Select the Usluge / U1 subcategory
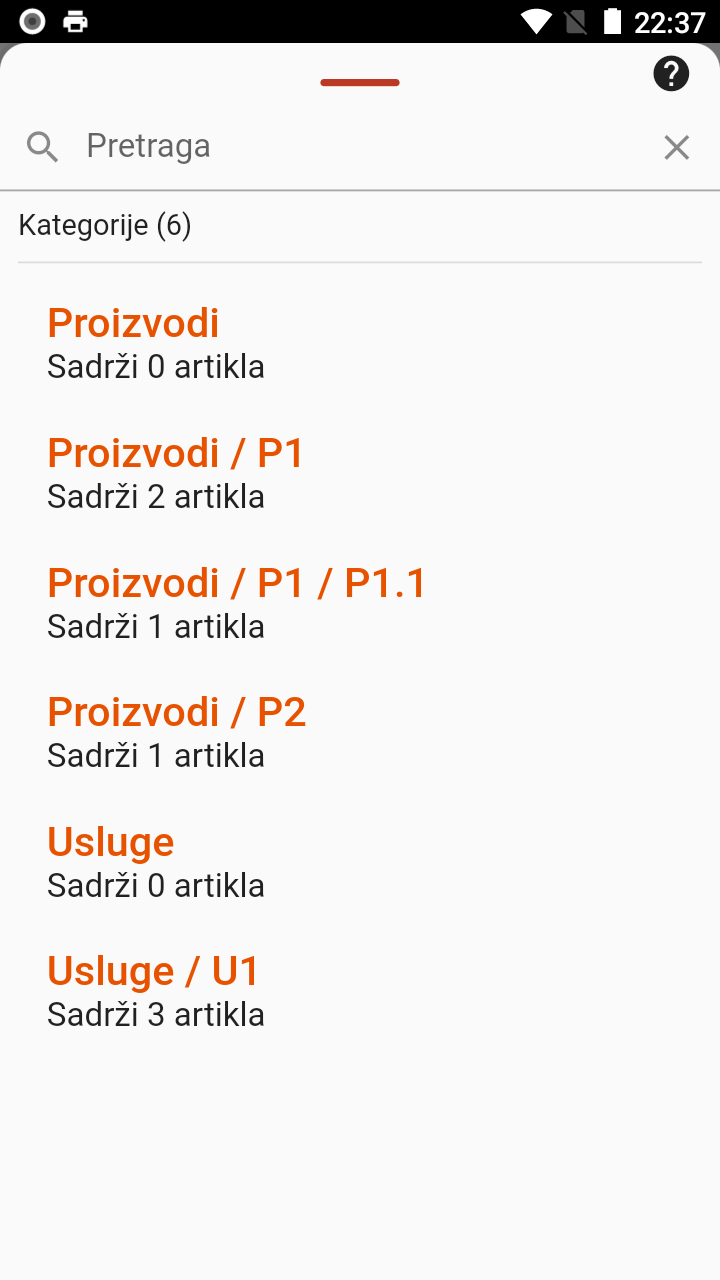Viewport: 720px width, 1280px height. (x=153, y=970)
